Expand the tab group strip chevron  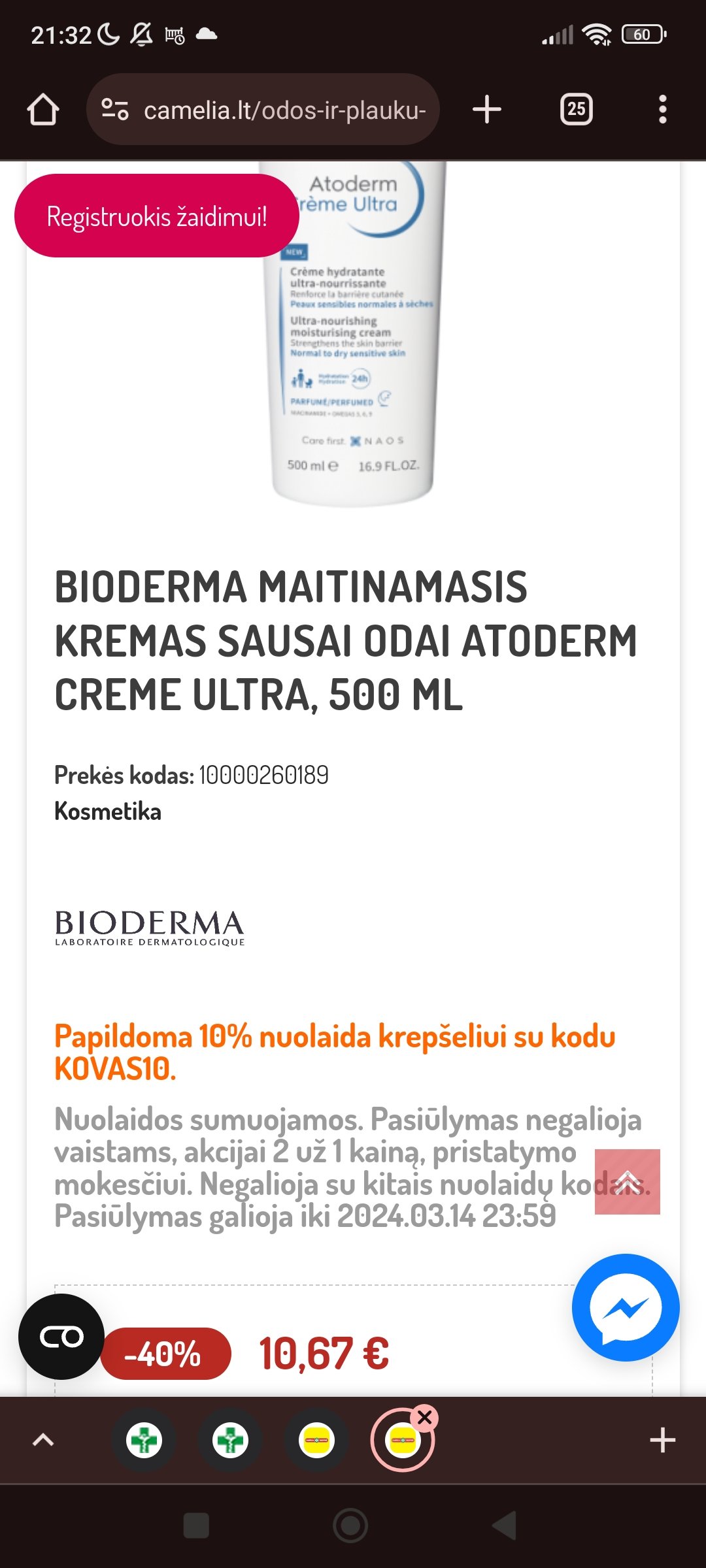tap(43, 1440)
